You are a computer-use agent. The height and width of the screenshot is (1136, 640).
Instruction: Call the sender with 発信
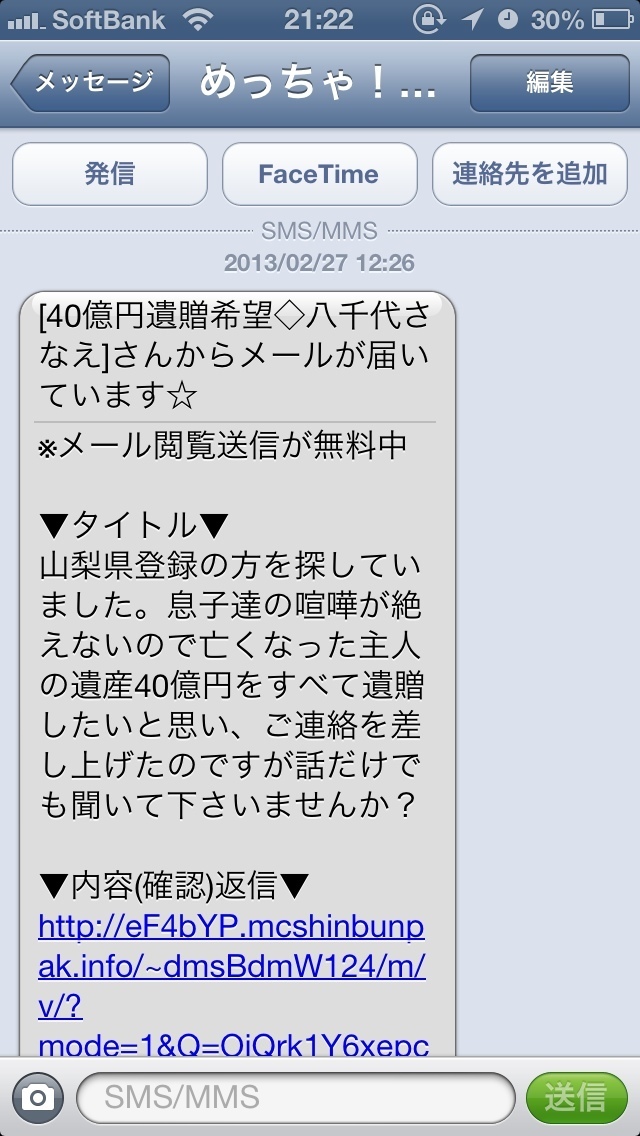[x=109, y=174]
